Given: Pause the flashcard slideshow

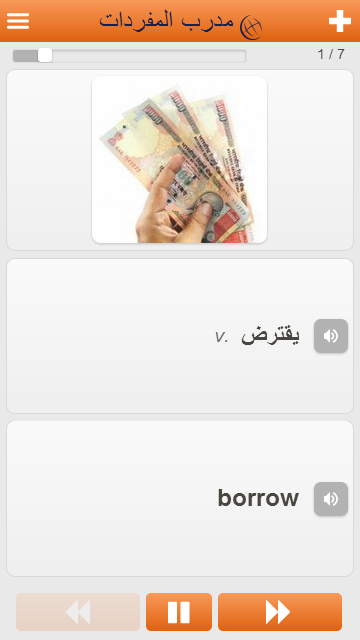Looking at the screenshot, I should 179,612.
